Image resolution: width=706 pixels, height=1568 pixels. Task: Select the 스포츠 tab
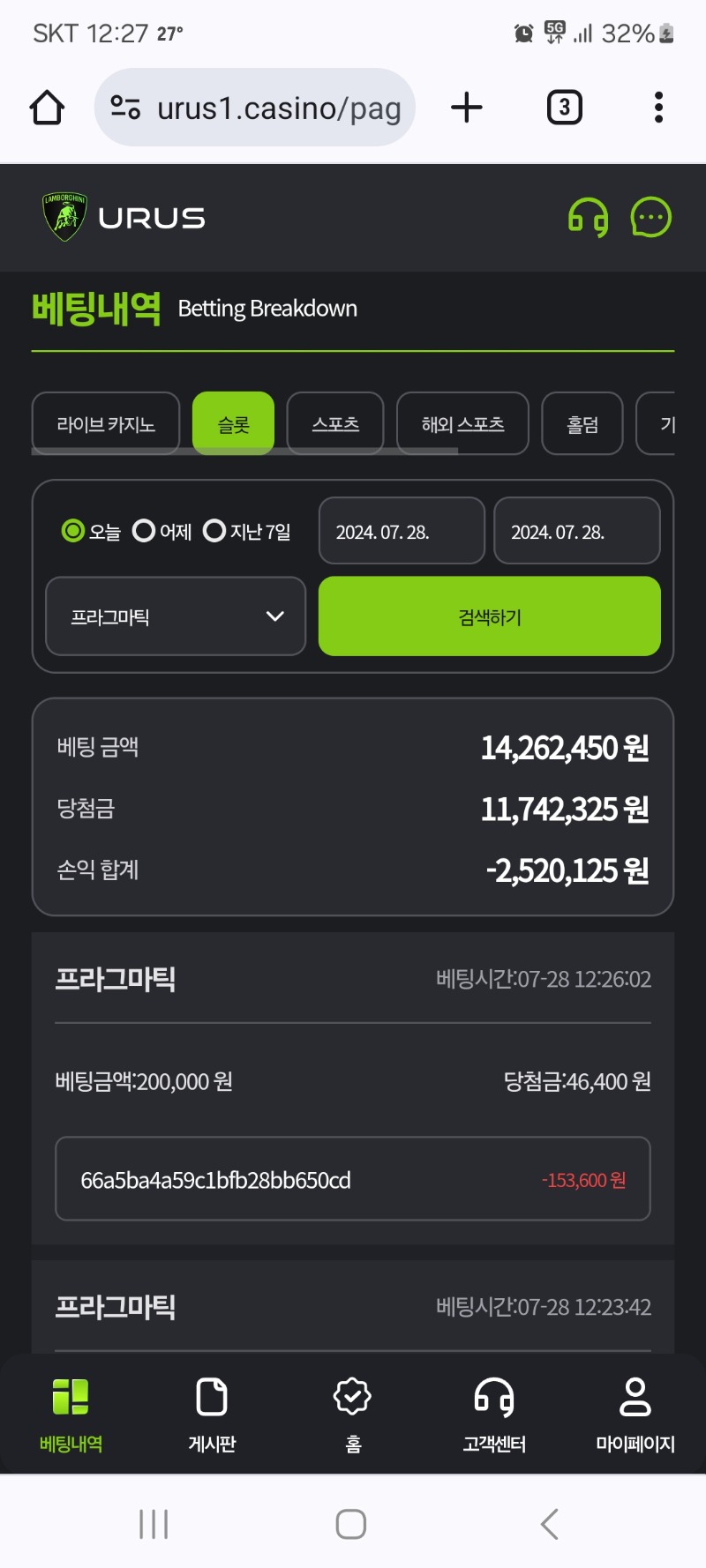coord(335,423)
